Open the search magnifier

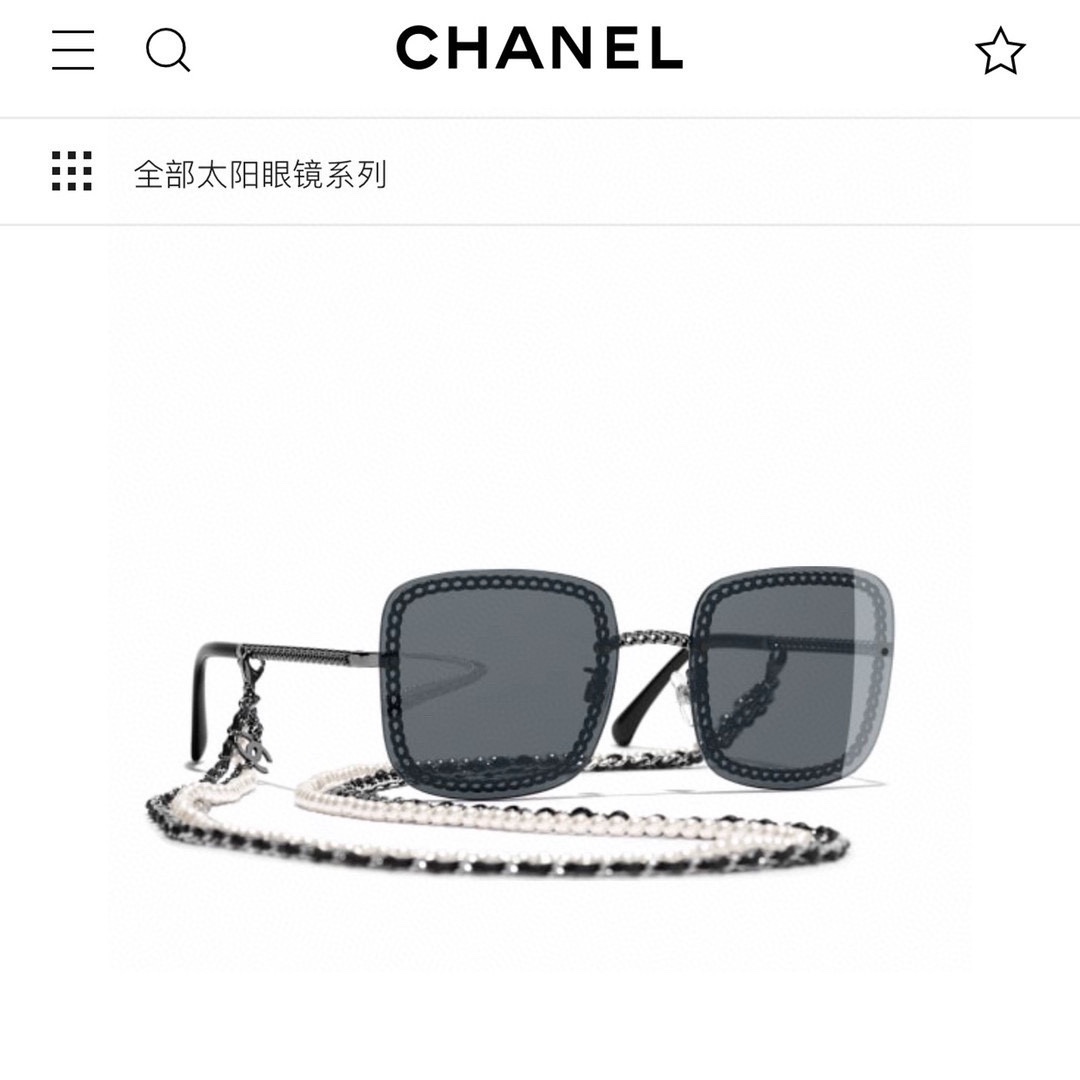point(167,50)
